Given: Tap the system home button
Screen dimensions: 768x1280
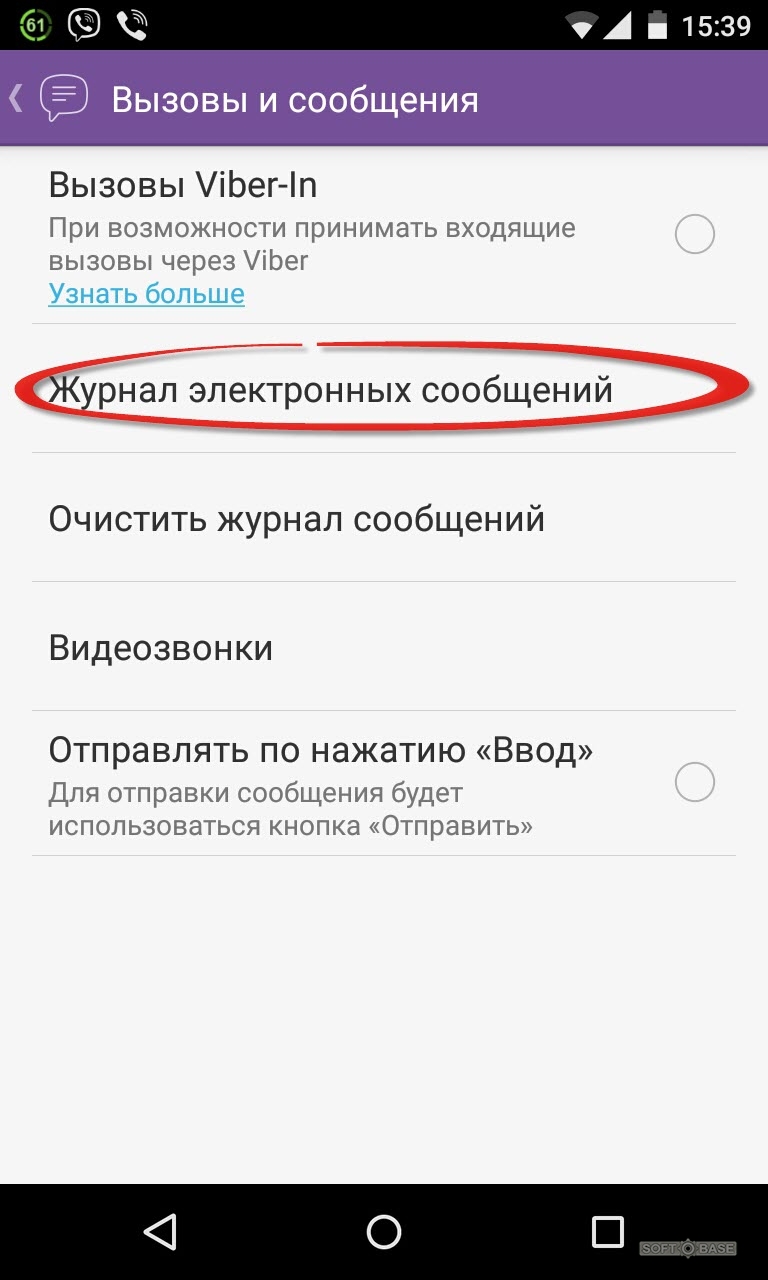Looking at the screenshot, I should coord(384,1231).
